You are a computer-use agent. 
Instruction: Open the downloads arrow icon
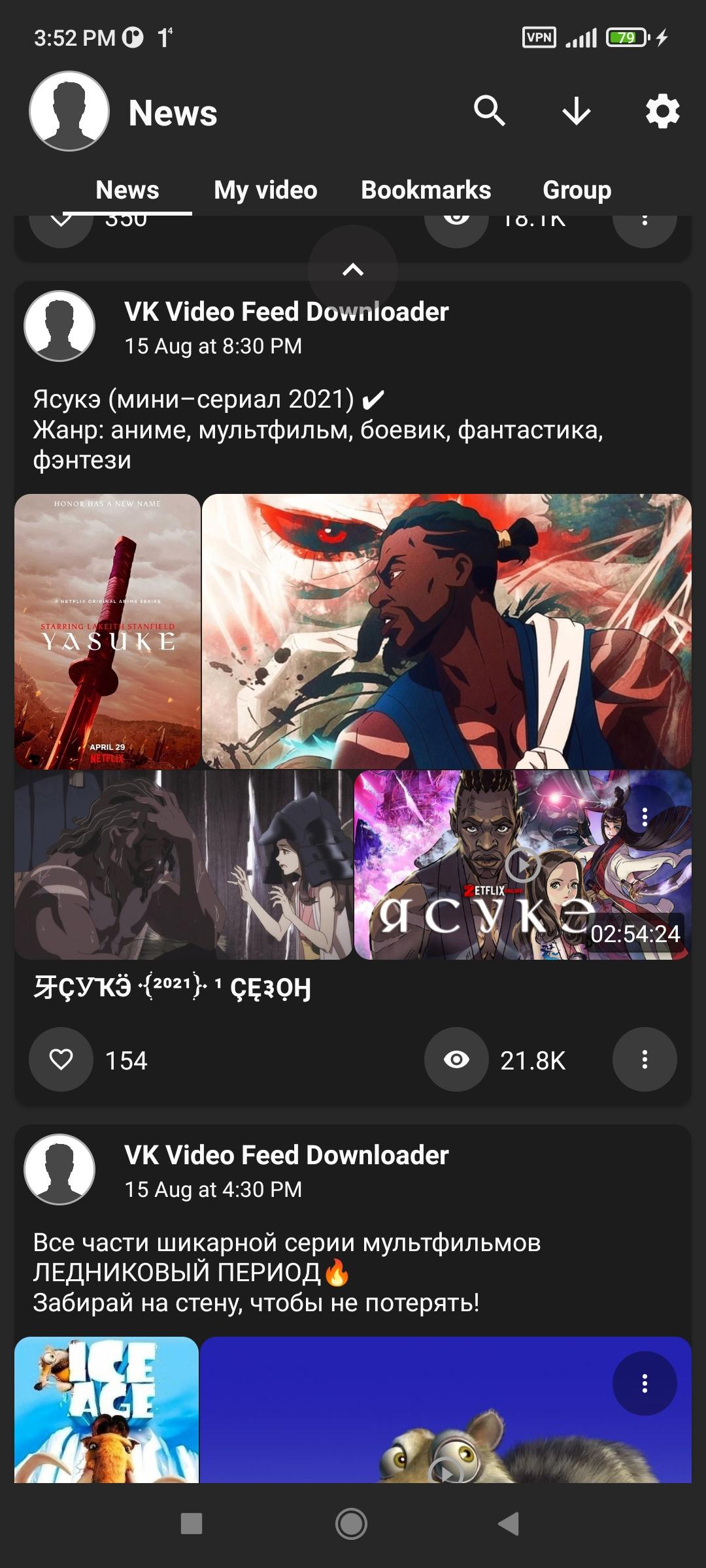(x=576, y=111)
